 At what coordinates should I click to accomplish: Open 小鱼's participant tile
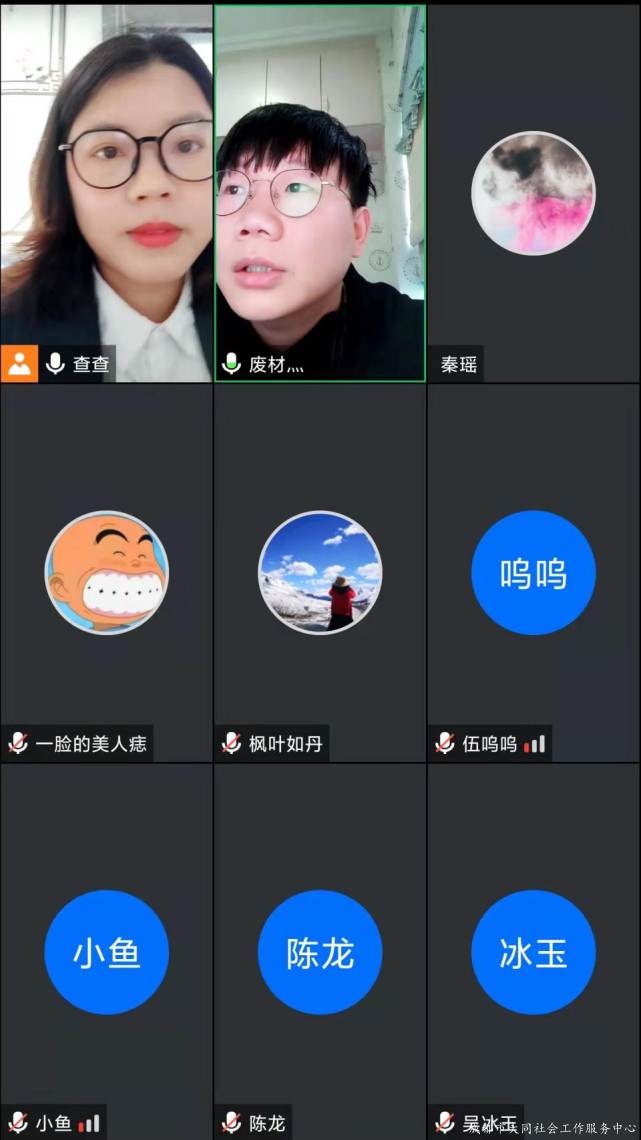[x=106, y=951]
